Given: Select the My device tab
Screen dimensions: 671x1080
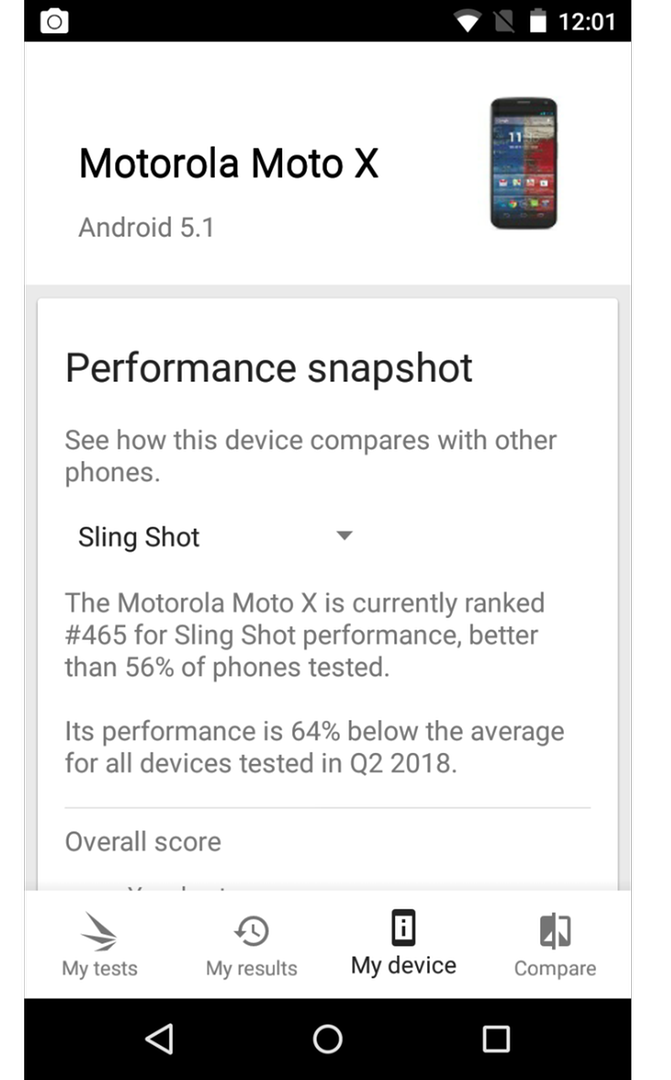Looking at the screenshot, I should coord(403,944).
